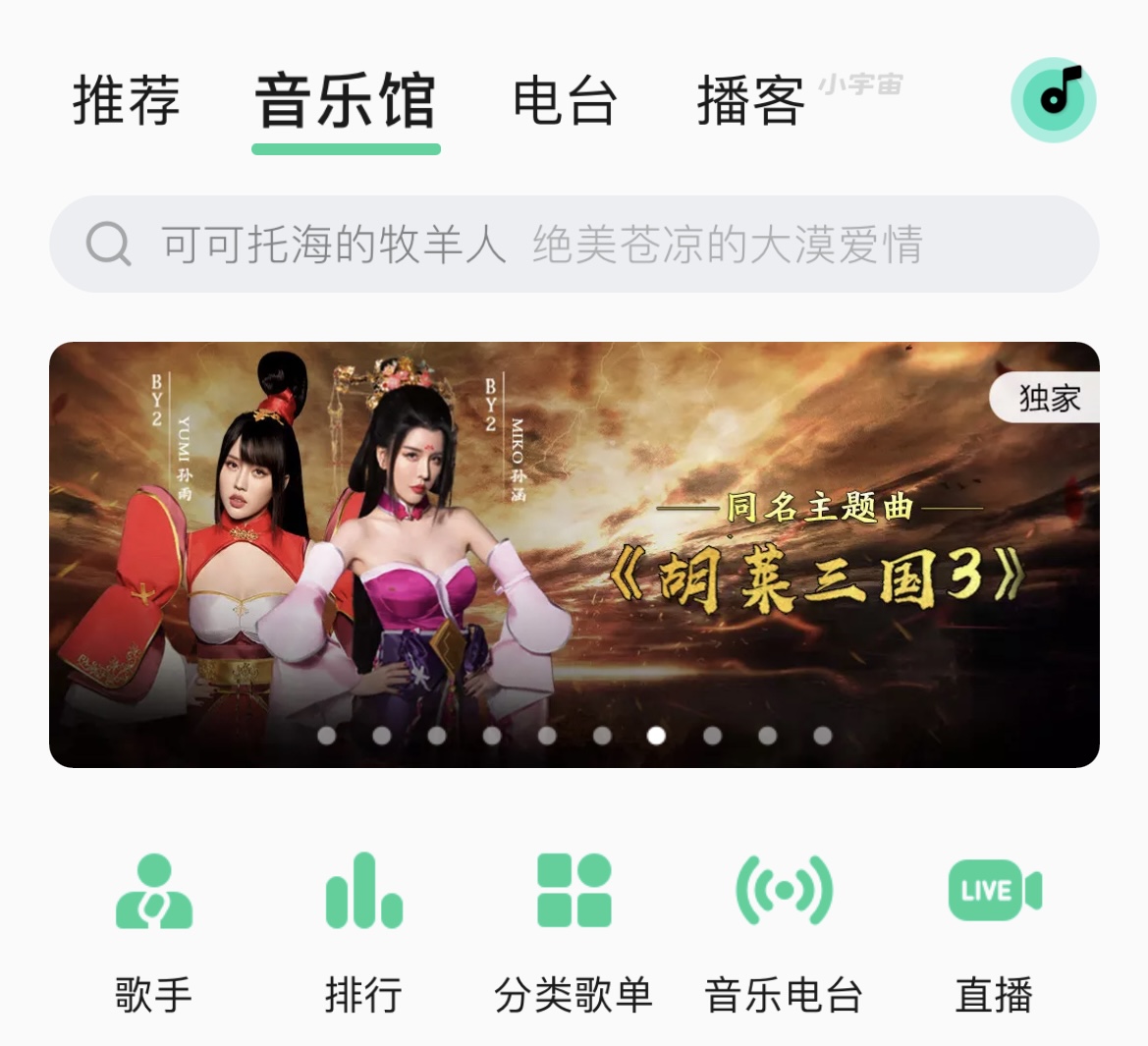1148x1046 pixels.
Task: Browse 分类歌单 playlists
Action: 574,928
